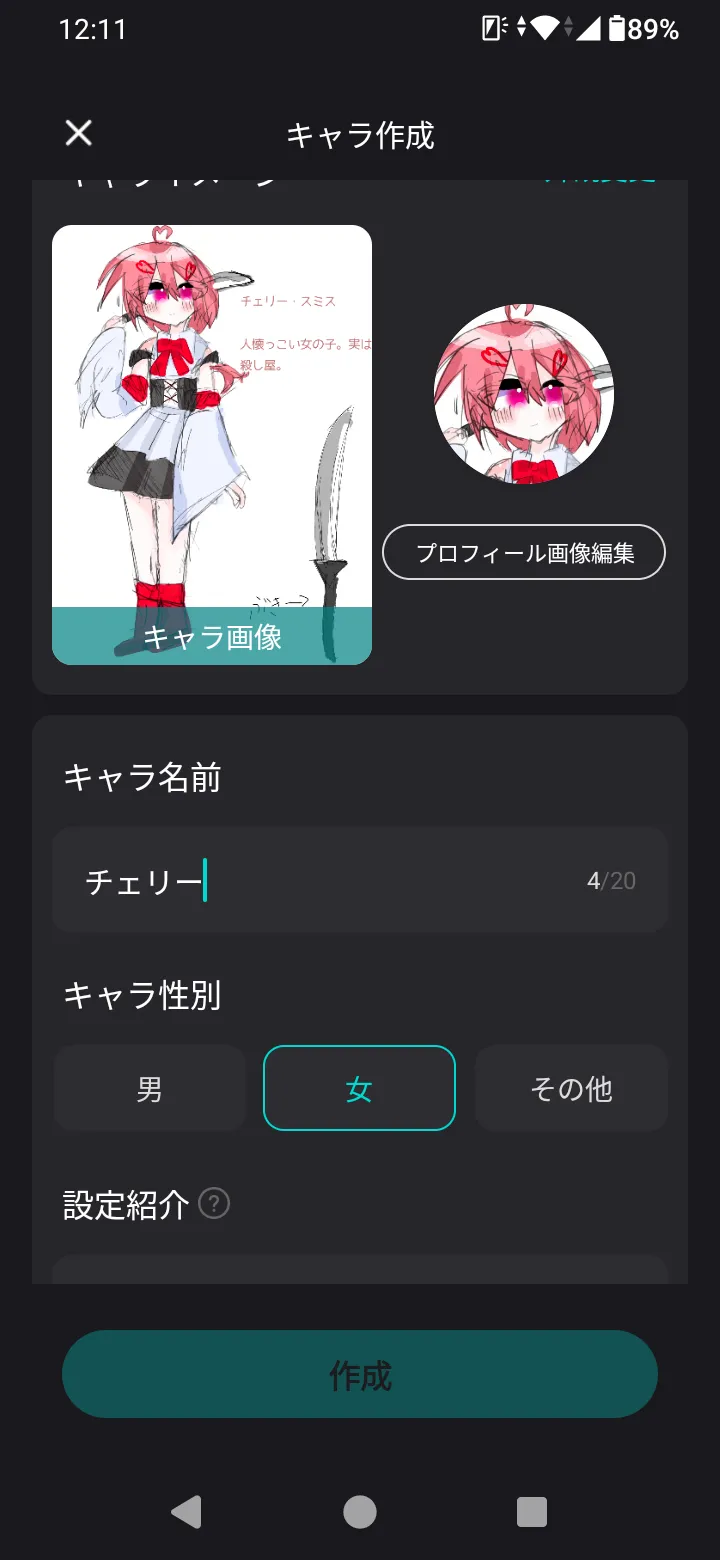Set character gender to その他

571,1088
